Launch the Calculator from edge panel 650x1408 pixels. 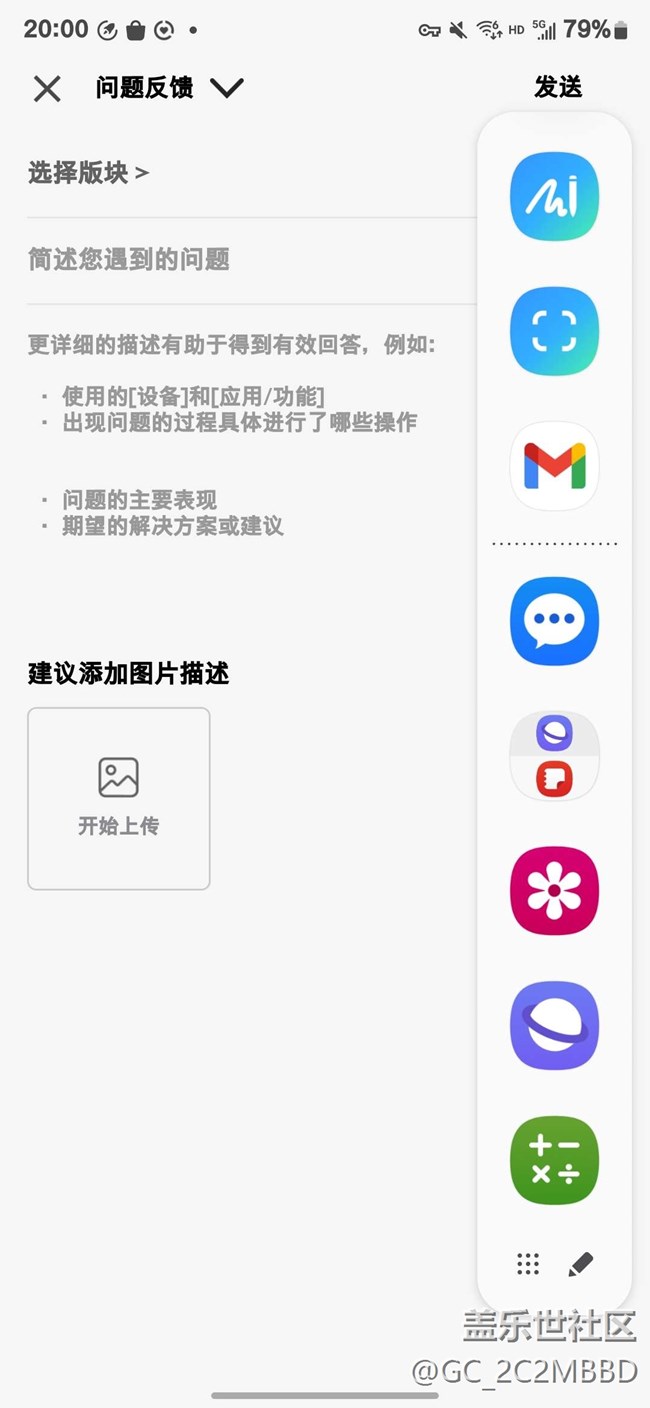click(554, 1160)
